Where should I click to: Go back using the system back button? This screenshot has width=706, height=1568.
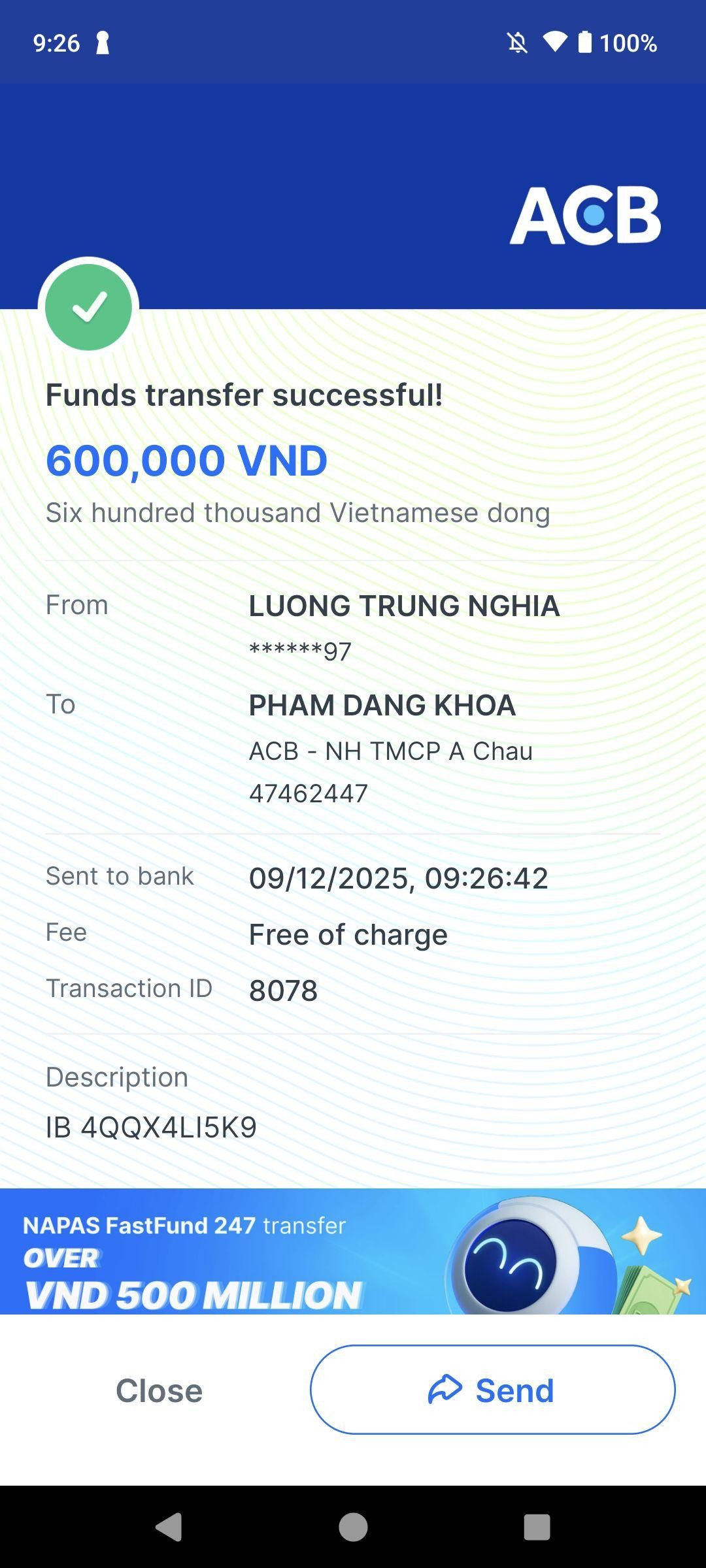click(x=169, y=1527)
